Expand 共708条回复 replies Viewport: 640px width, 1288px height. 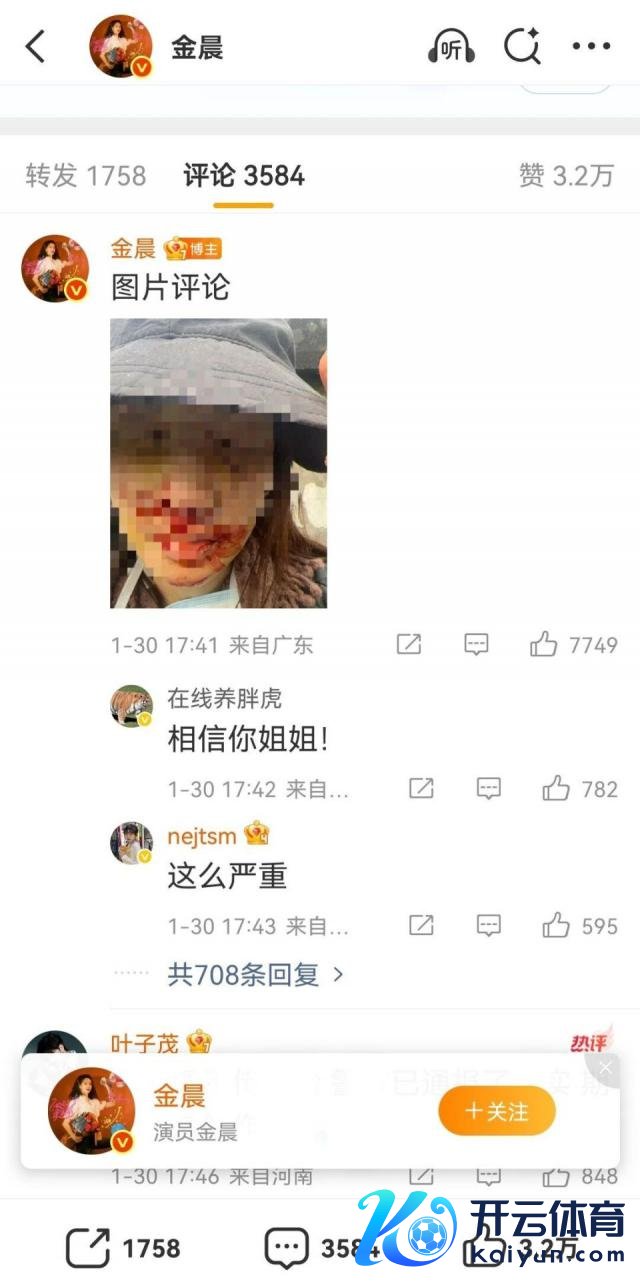255,973
